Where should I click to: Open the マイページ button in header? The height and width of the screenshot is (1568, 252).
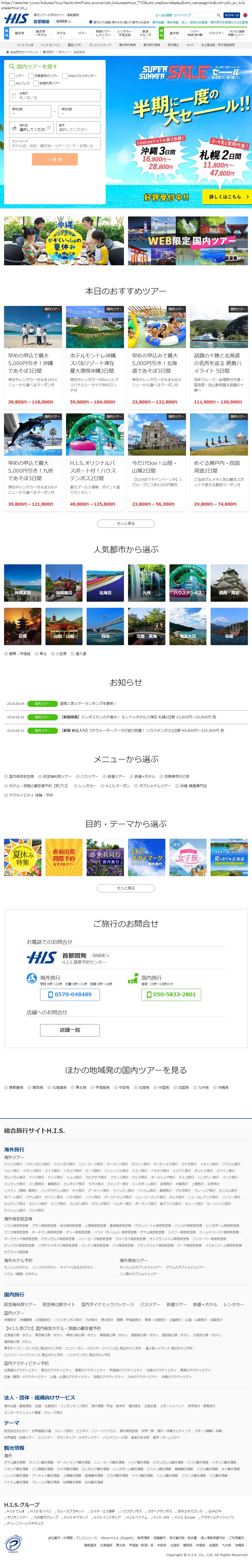231,15
